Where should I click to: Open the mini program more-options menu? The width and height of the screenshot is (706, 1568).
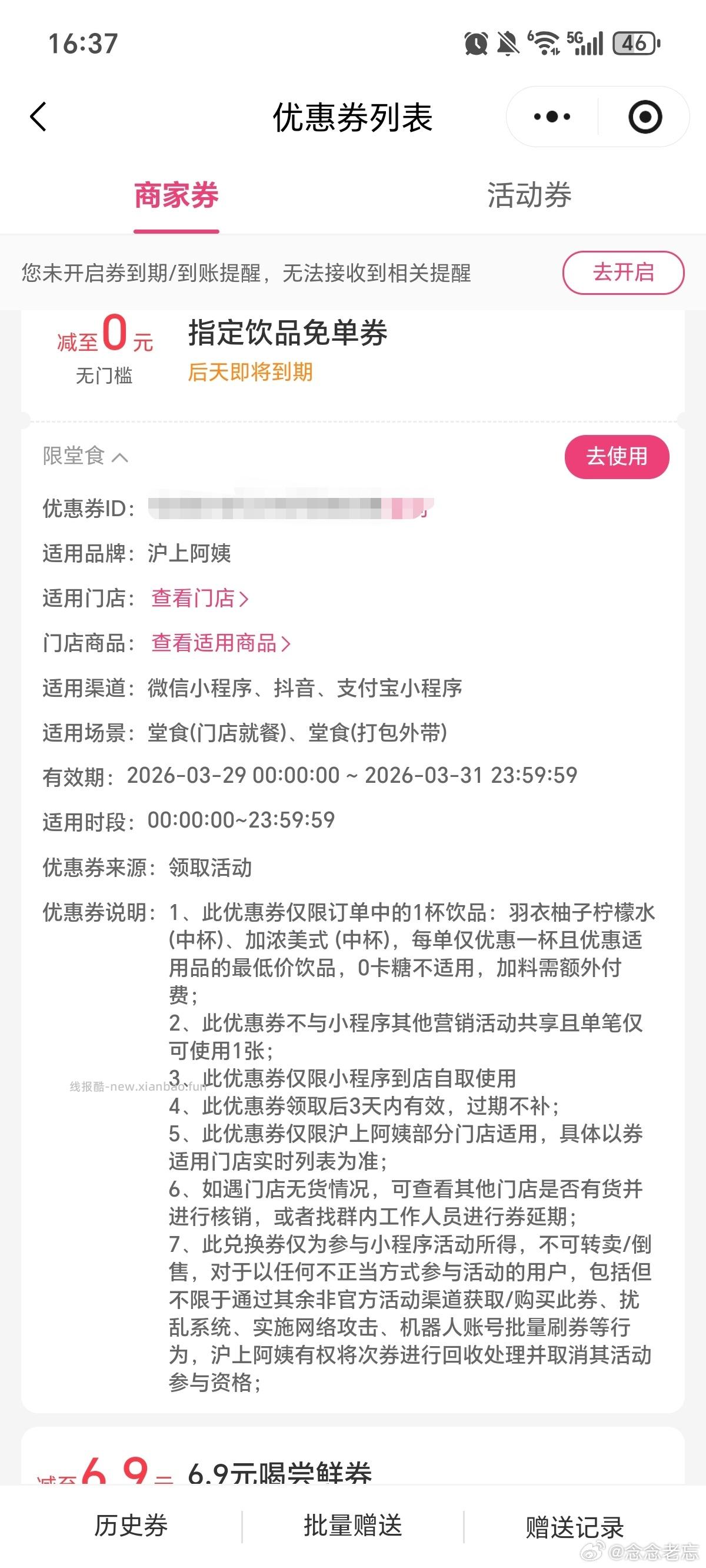tap(551, 117)
